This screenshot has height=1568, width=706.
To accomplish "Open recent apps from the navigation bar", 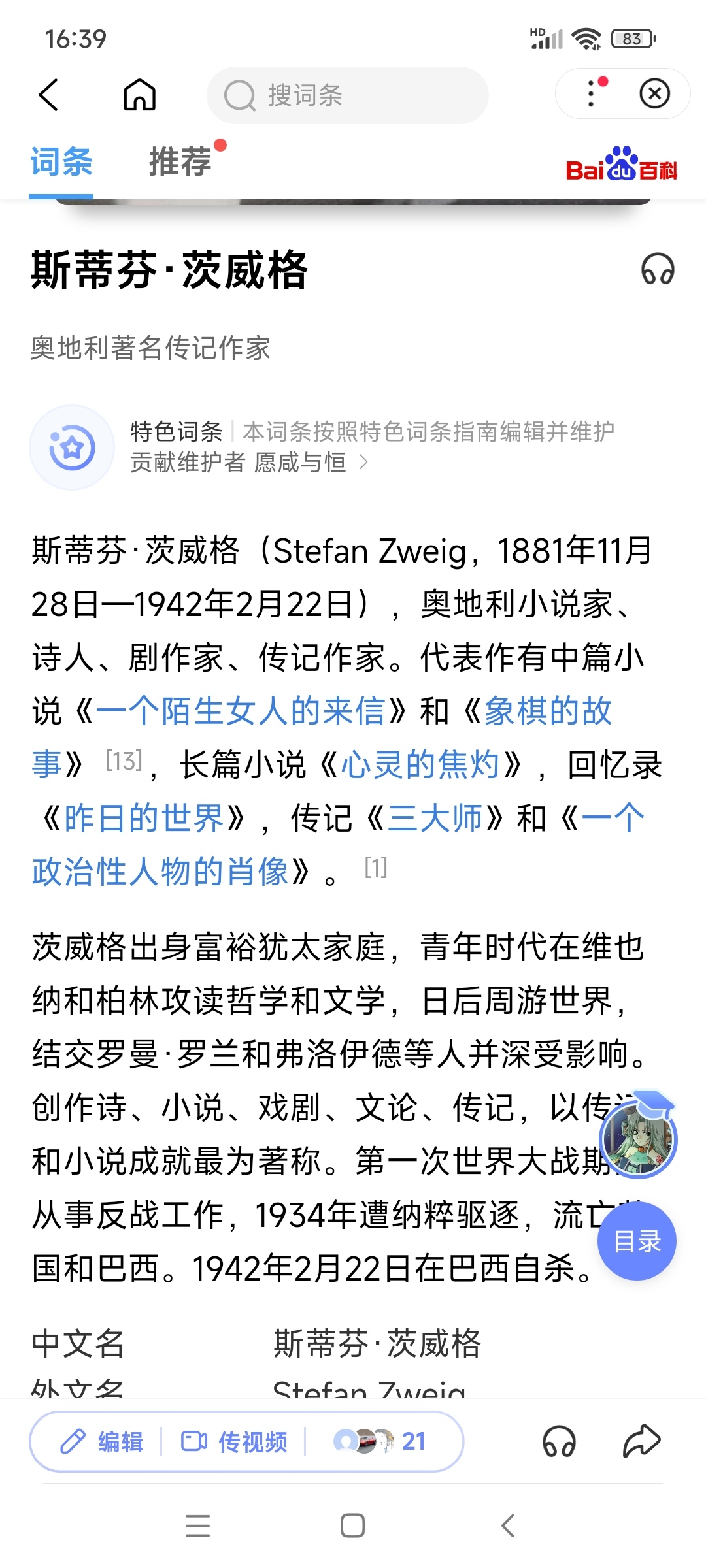I will [198, 1526].
